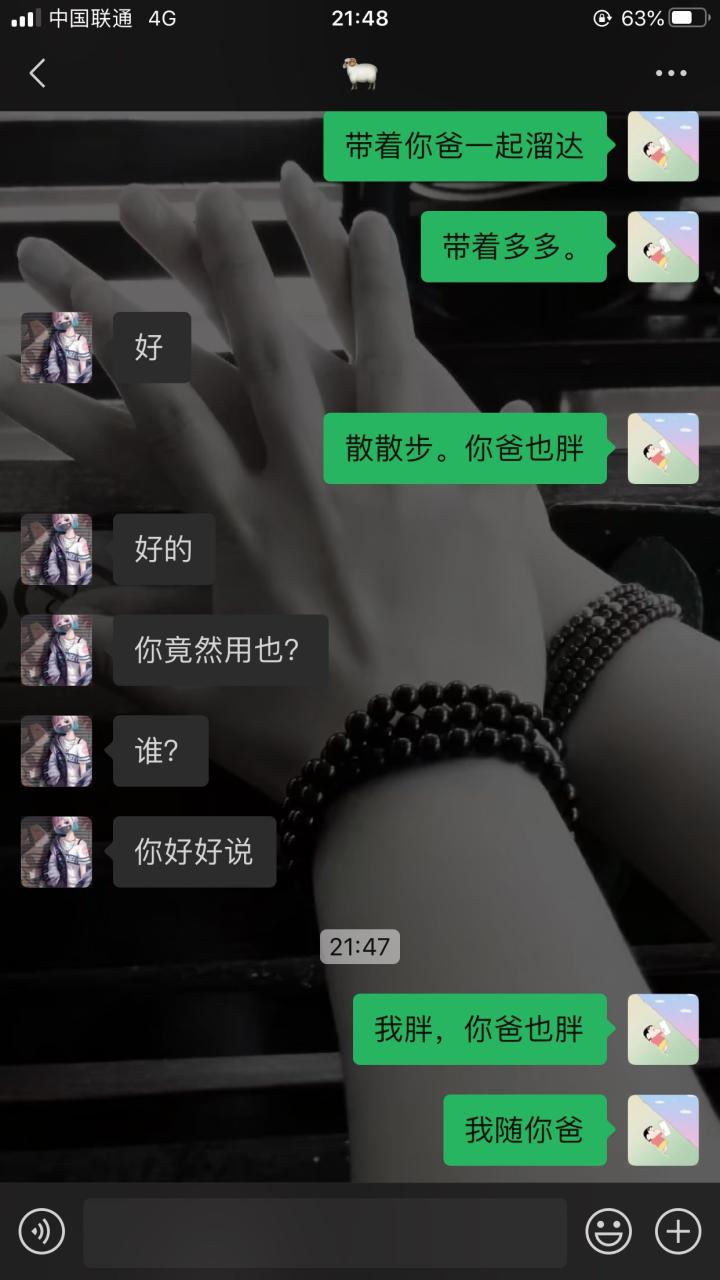Open the plus attachments menu
The height and width of the screenshot is (1280, 720).
[678, 1231]
